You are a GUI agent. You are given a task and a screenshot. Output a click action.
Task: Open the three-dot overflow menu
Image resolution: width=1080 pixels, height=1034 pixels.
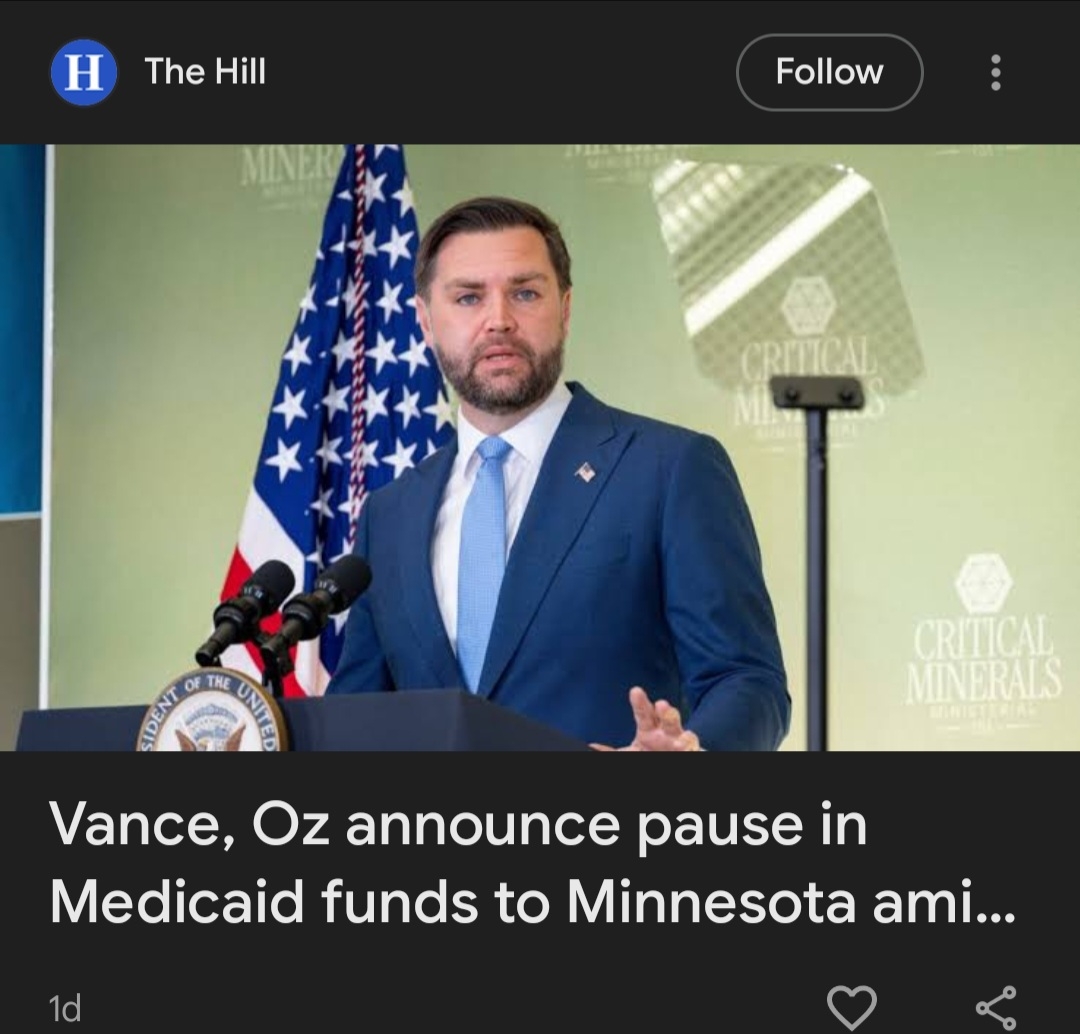pos(995,72)
